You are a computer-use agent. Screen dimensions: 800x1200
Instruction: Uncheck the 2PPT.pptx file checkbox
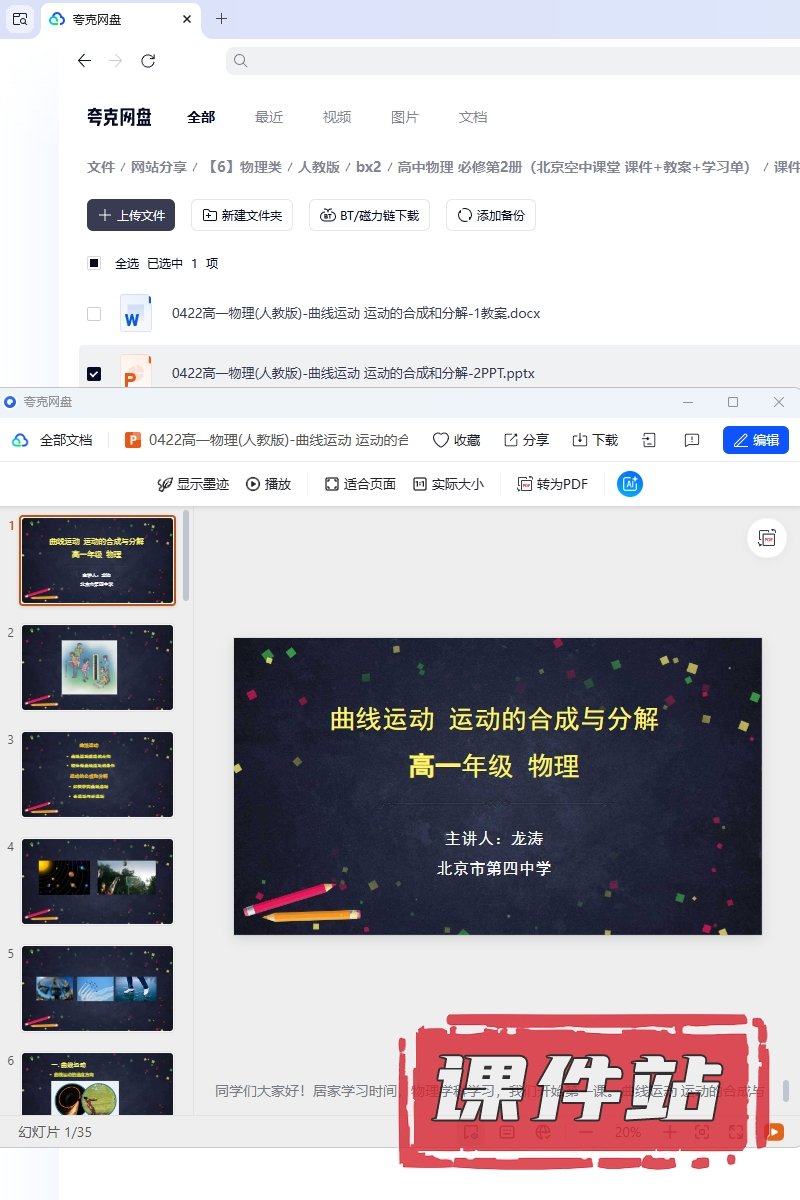click(x=94, y=373)
